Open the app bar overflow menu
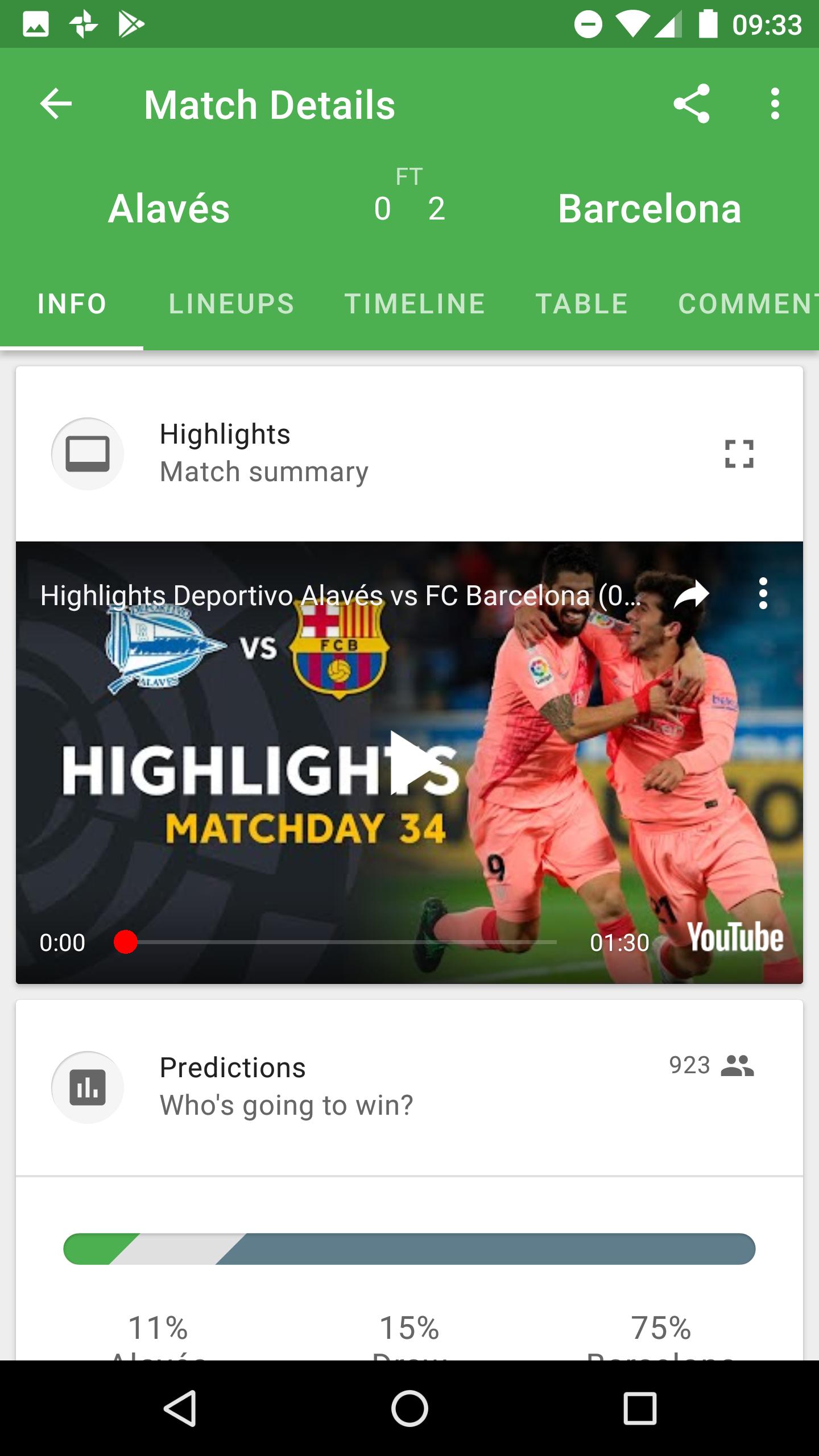The height and width of the screenshot is (1456, 819). (x=775, y=104)
